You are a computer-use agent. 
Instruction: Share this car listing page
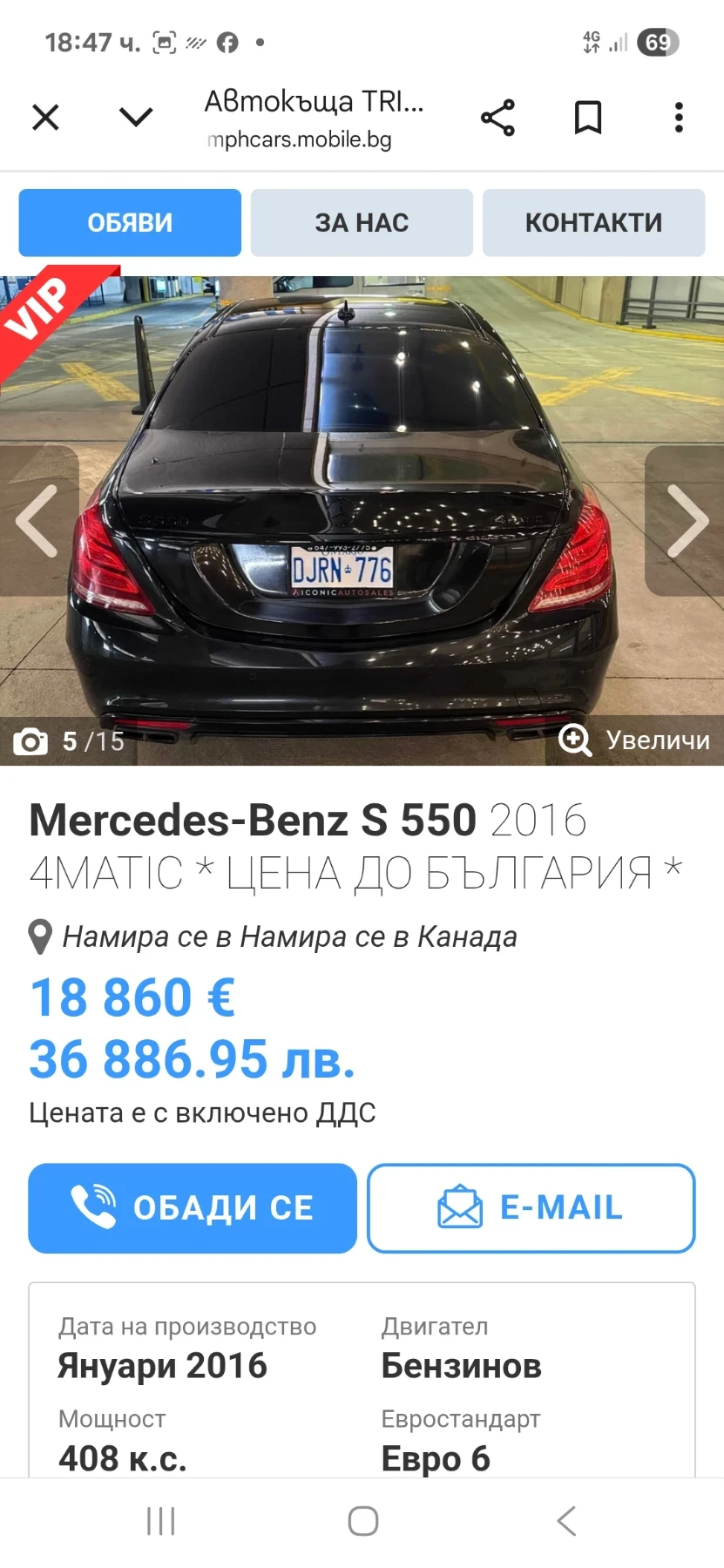click(497, 118)
